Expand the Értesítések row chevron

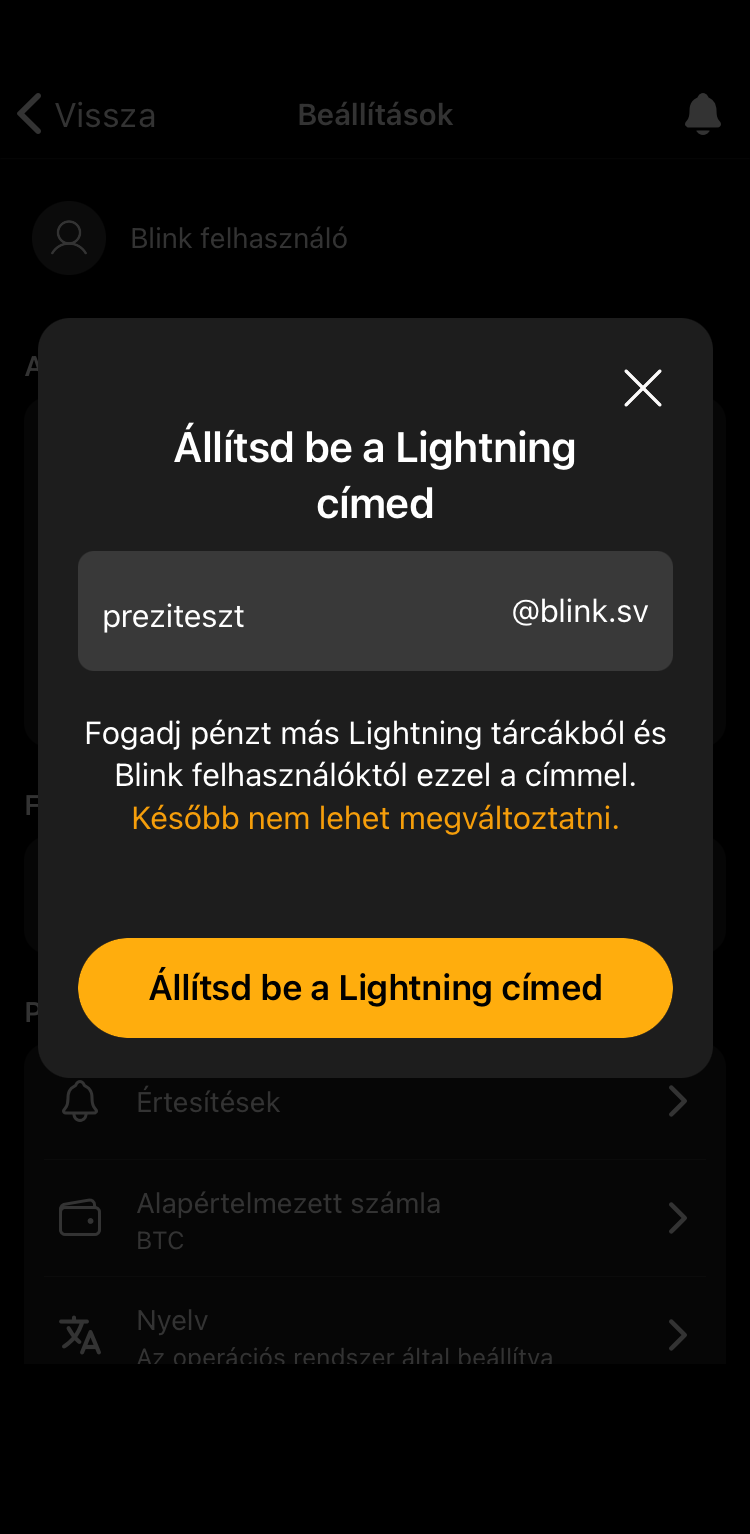point(676,1101)
